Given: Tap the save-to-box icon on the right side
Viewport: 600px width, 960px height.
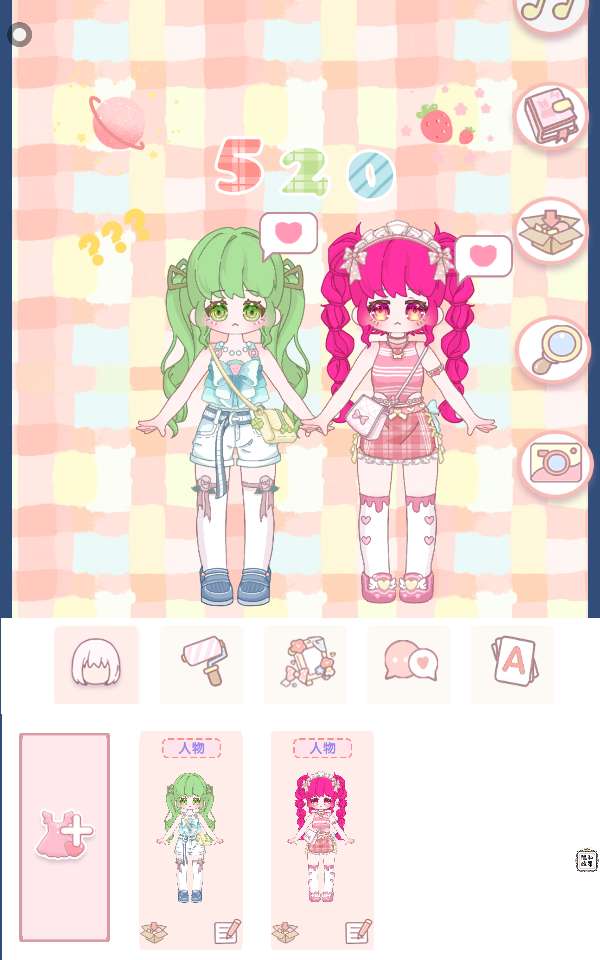Looking at the screenshot, I should click(551, 232).
